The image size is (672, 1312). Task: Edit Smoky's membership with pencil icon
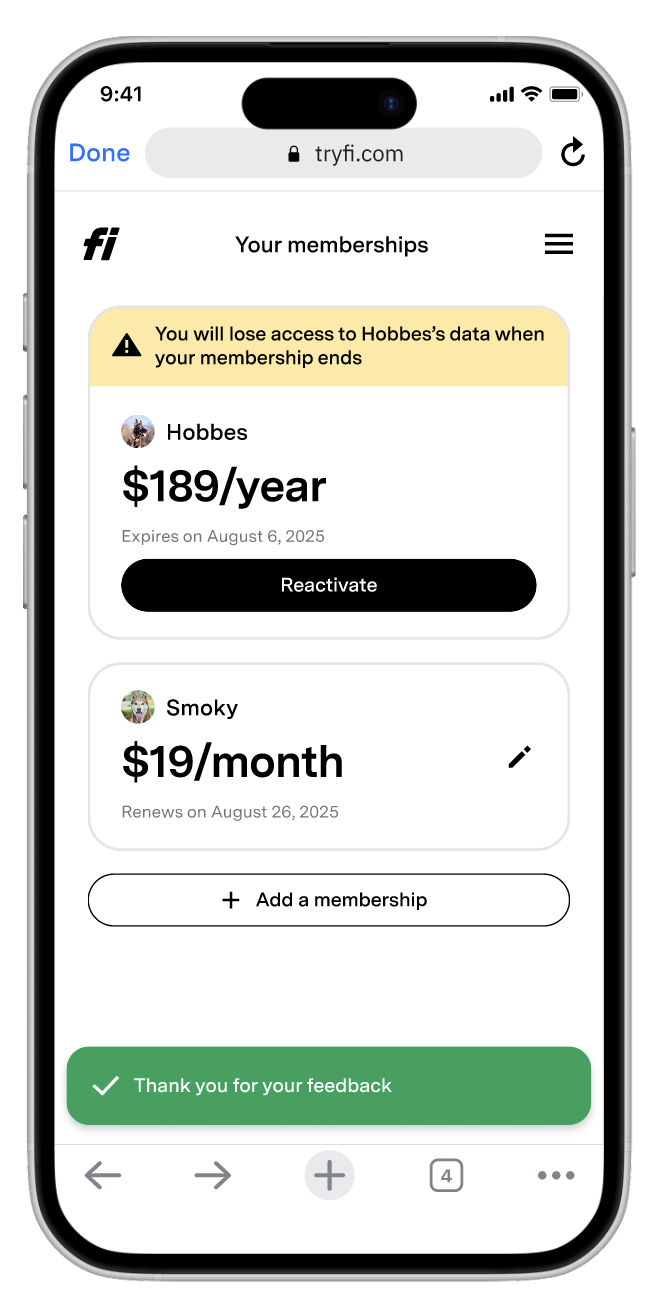click(519, 758)
